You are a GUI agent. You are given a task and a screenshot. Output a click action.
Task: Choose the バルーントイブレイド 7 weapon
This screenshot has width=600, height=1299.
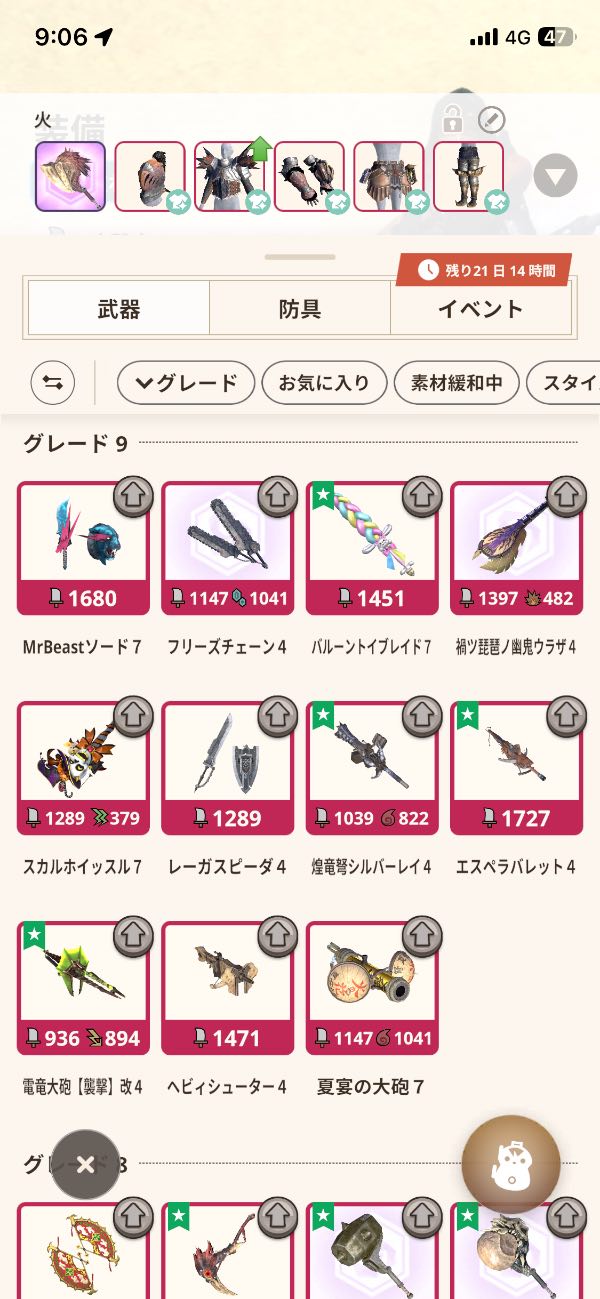pyautogui.click(x=371, y=548)
